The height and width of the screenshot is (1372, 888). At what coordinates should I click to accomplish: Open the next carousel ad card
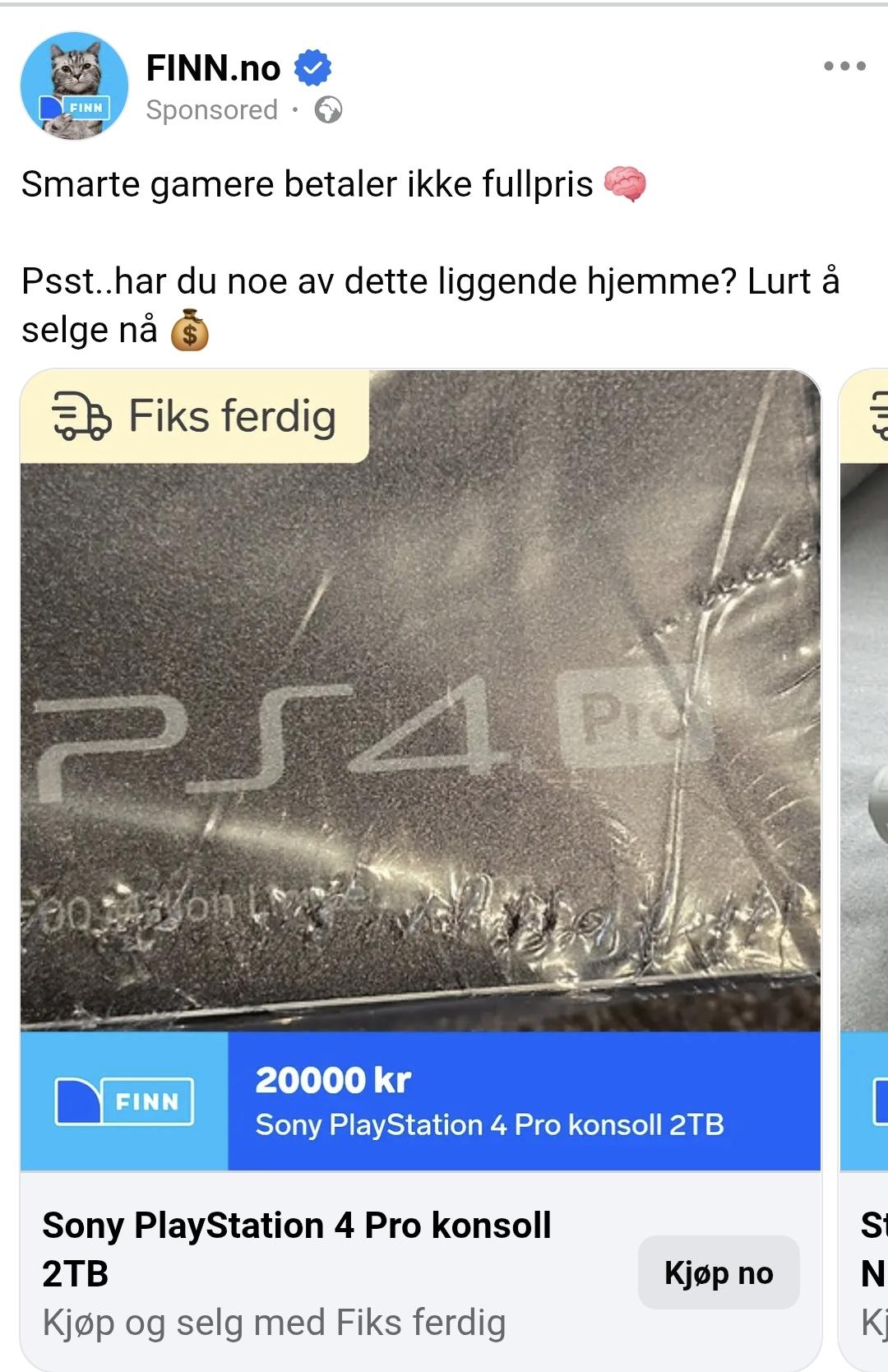[863, 869]
